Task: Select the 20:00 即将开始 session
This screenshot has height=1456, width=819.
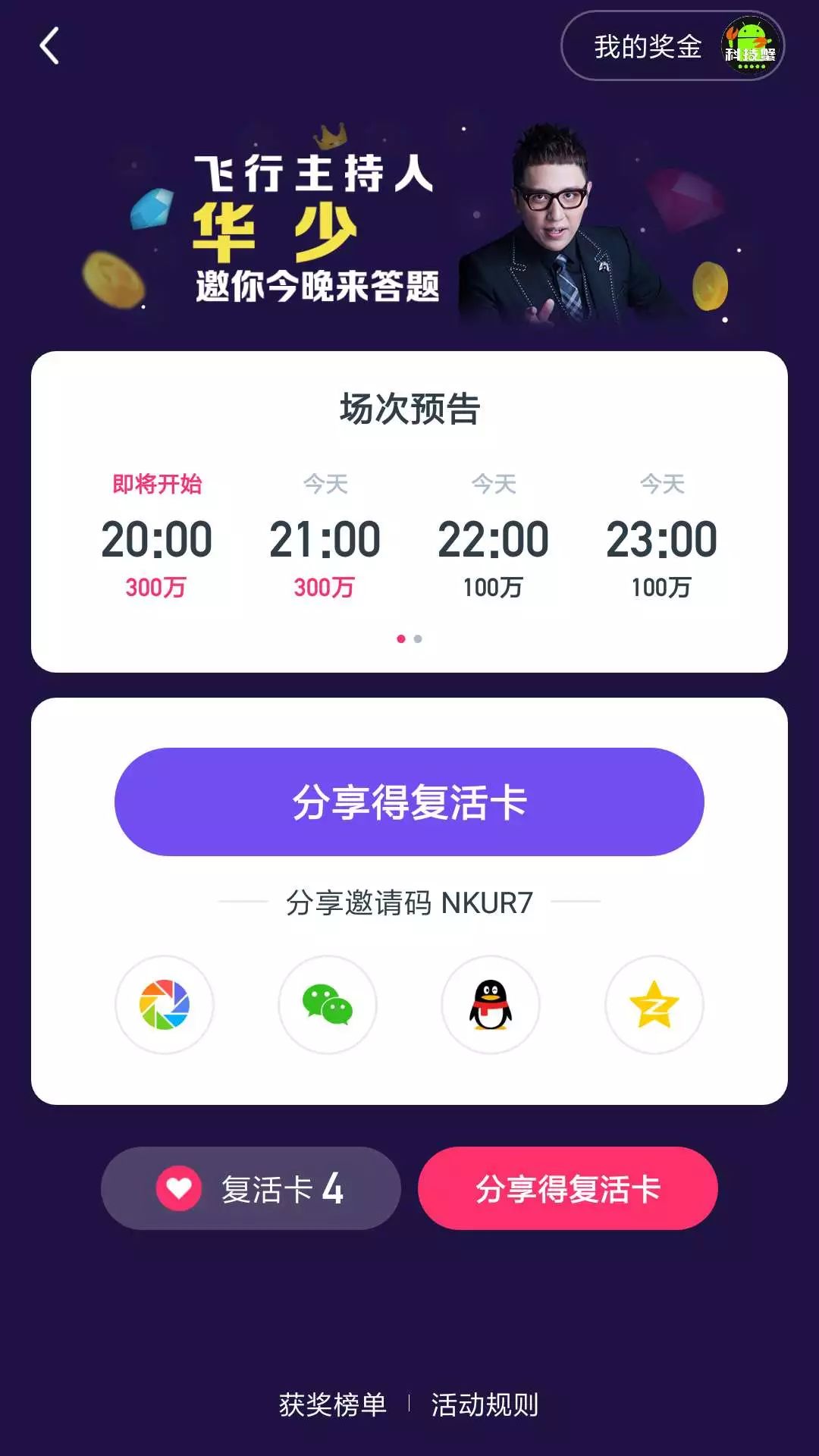Action: pyautogui.click(x=157, y=538)
